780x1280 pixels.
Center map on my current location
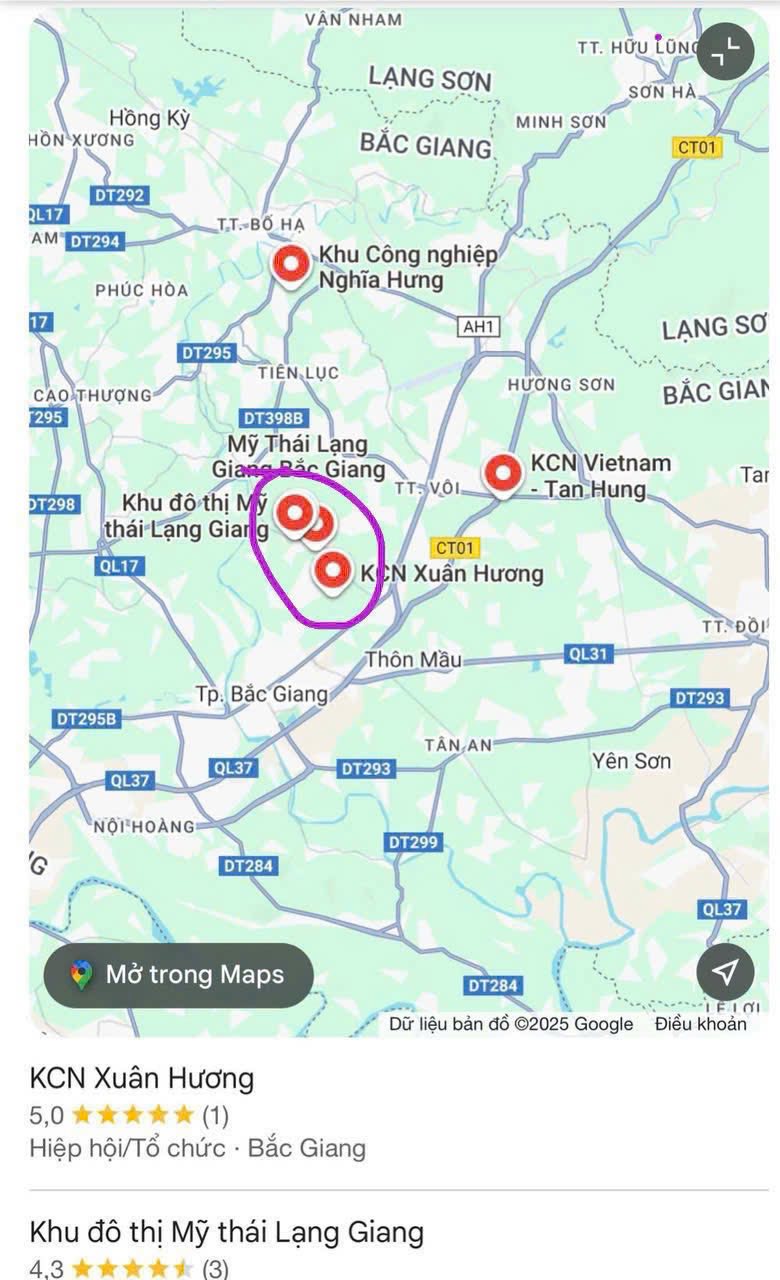725,971
